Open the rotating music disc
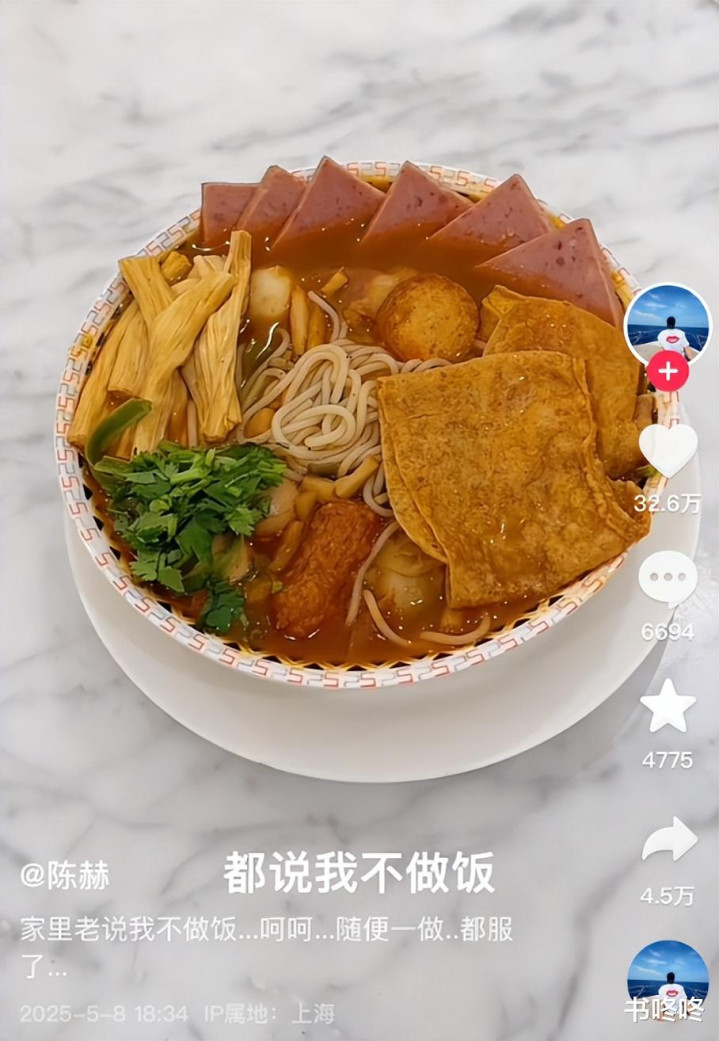 [x=668, y=978]
